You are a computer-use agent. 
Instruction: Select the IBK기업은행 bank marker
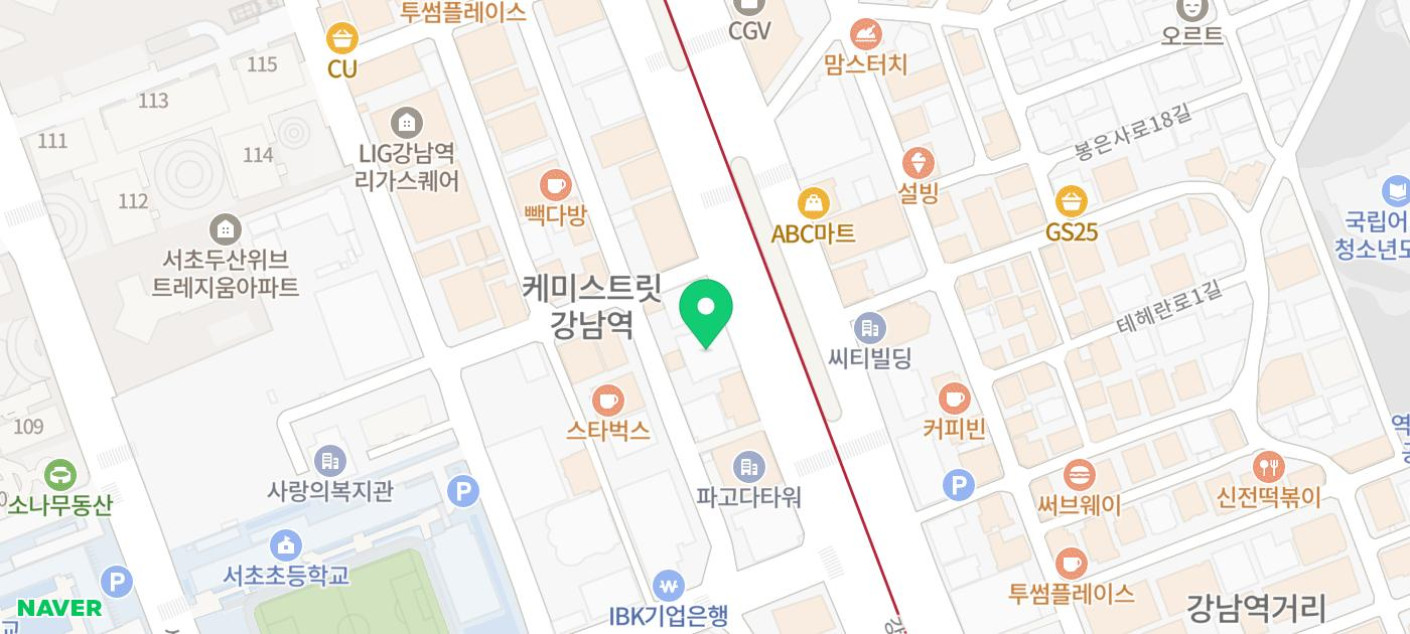click(x=668, y=585)
